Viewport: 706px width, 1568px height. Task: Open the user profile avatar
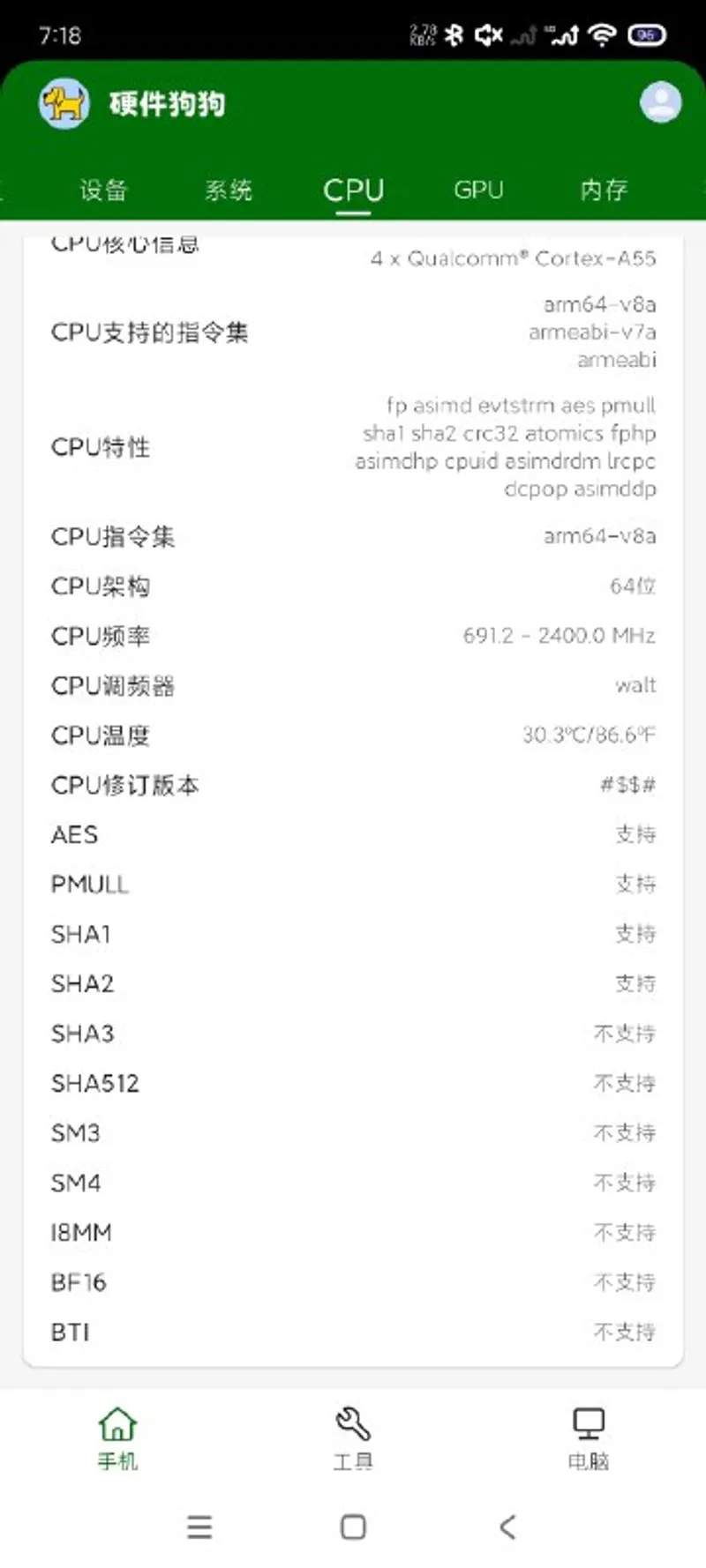coord(661,103)
